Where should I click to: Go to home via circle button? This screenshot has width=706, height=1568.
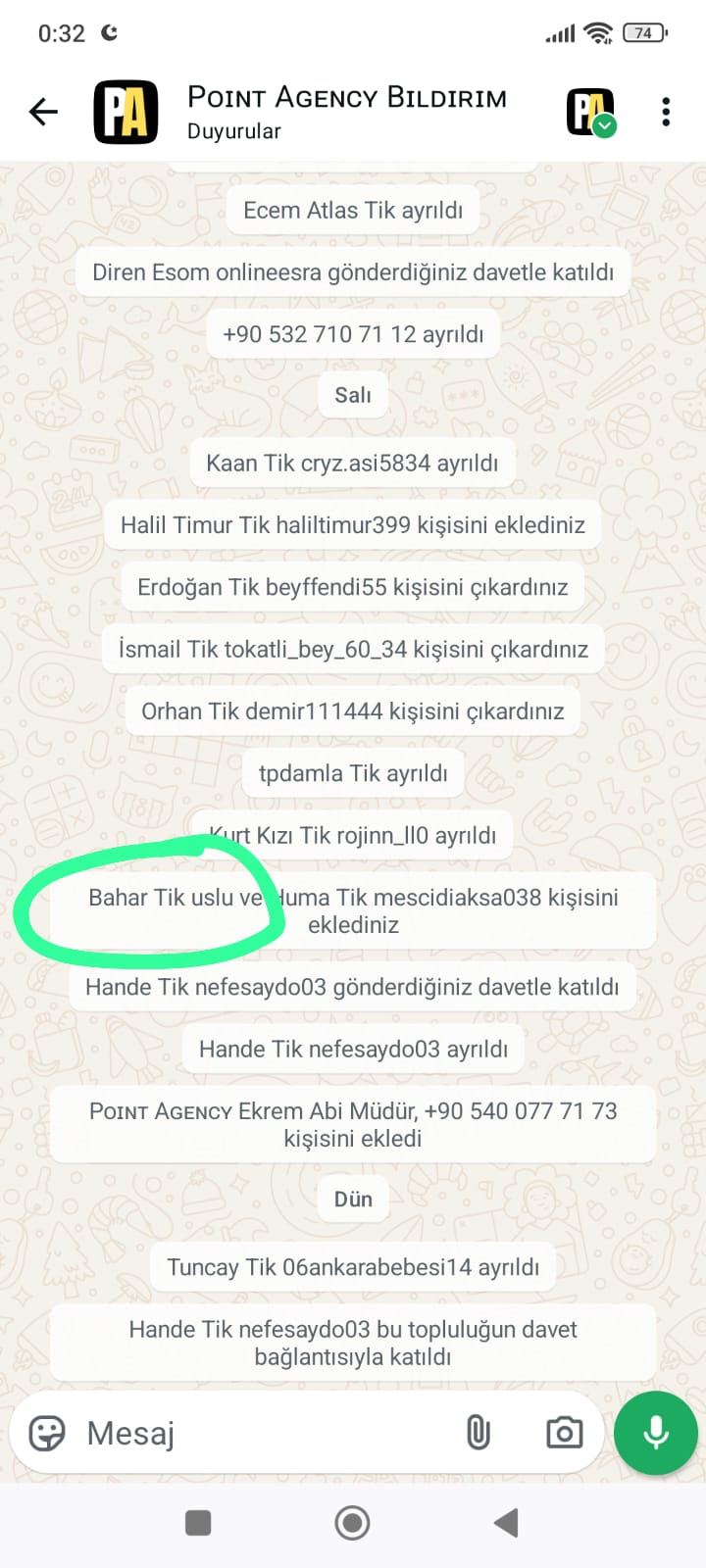coord(352,1523)
